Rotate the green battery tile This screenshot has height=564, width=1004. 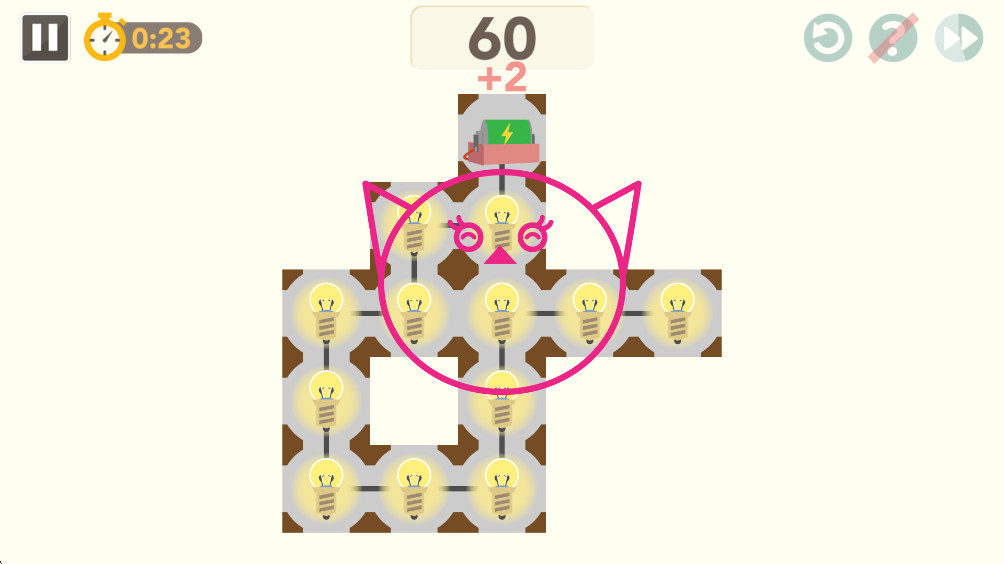(502, 138)
